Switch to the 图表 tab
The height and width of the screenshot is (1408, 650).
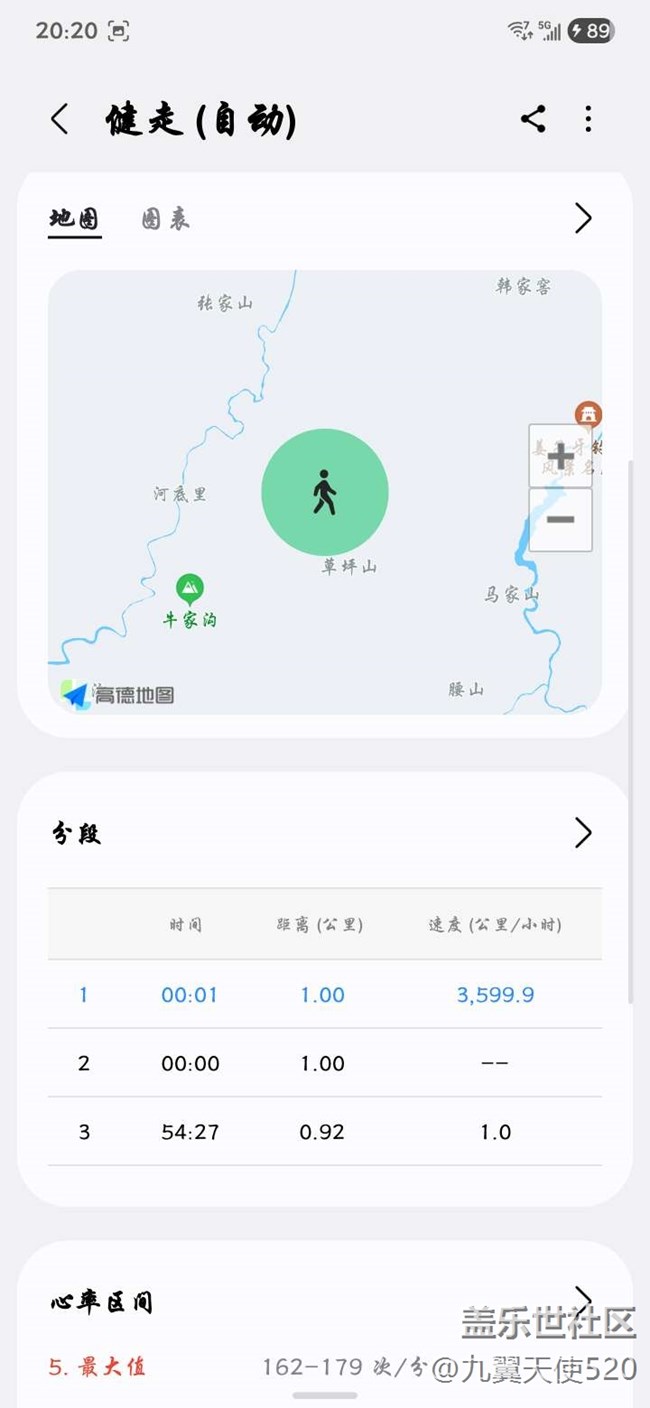[x=165, y=219]
